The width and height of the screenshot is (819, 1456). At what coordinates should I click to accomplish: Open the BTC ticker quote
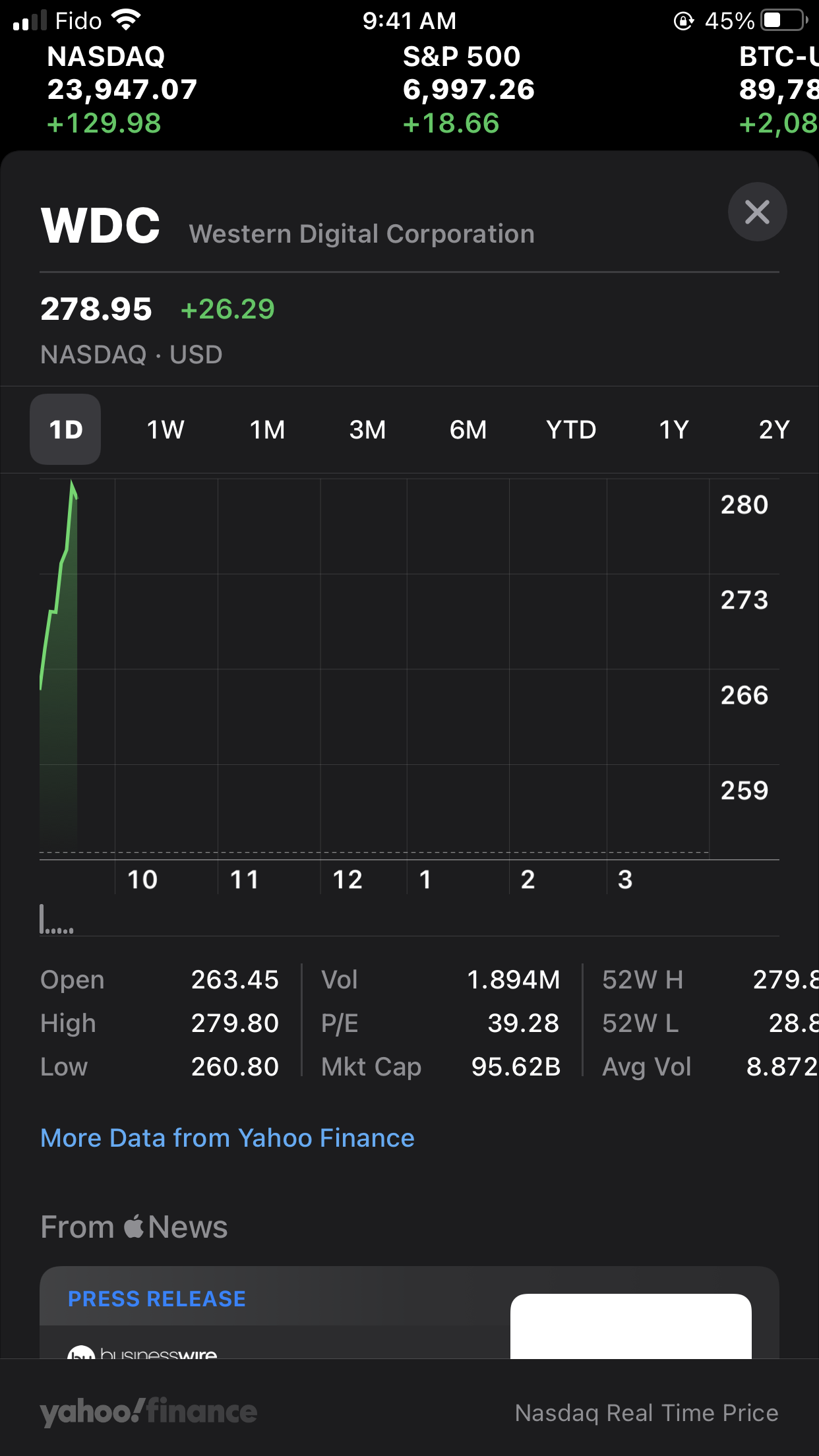[x=778, y=90]
